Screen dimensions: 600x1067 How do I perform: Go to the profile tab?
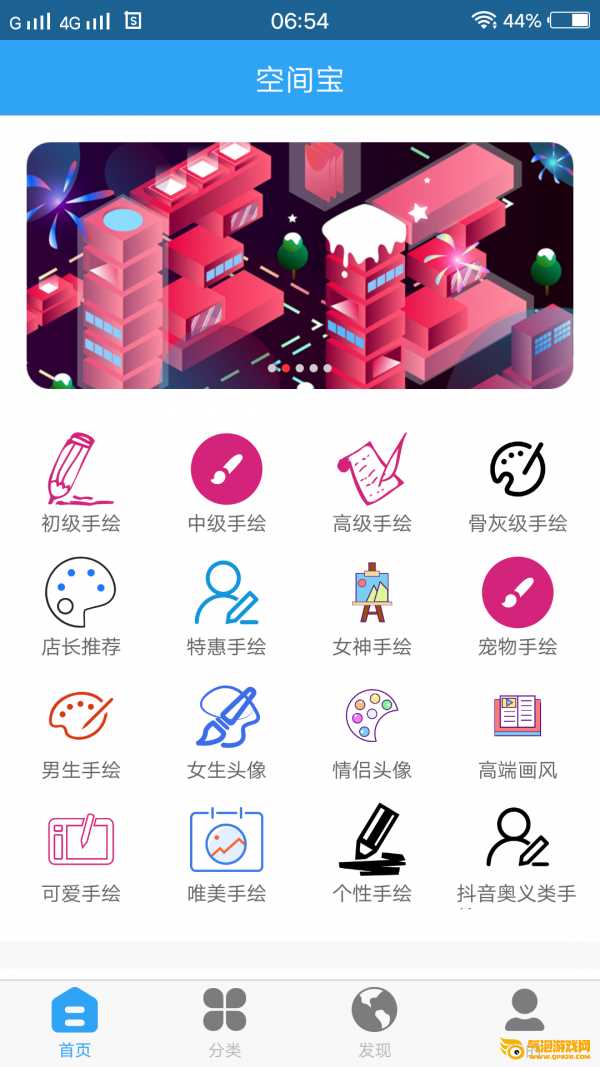click(x=524, y=1015)
